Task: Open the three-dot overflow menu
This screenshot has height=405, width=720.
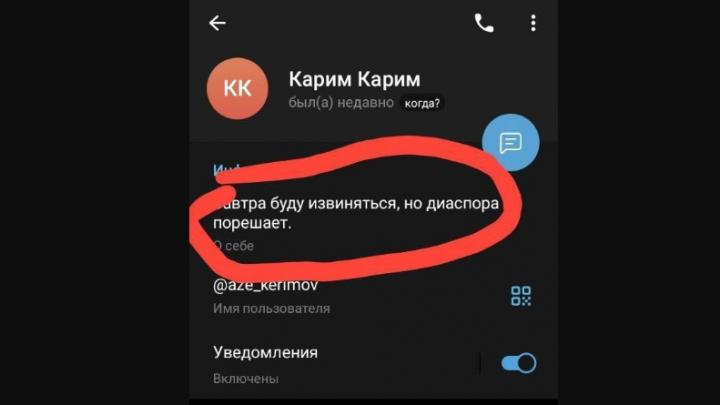Action: pos(534,24)
